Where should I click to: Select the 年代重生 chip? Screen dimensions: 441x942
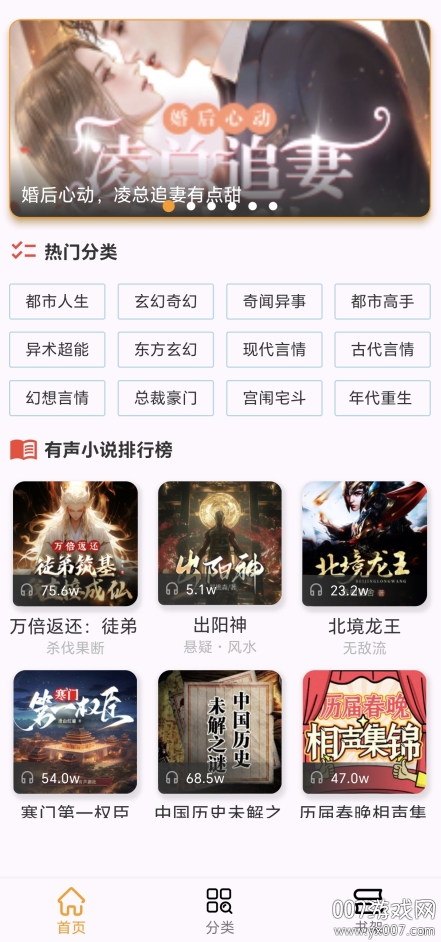(383, 398)
